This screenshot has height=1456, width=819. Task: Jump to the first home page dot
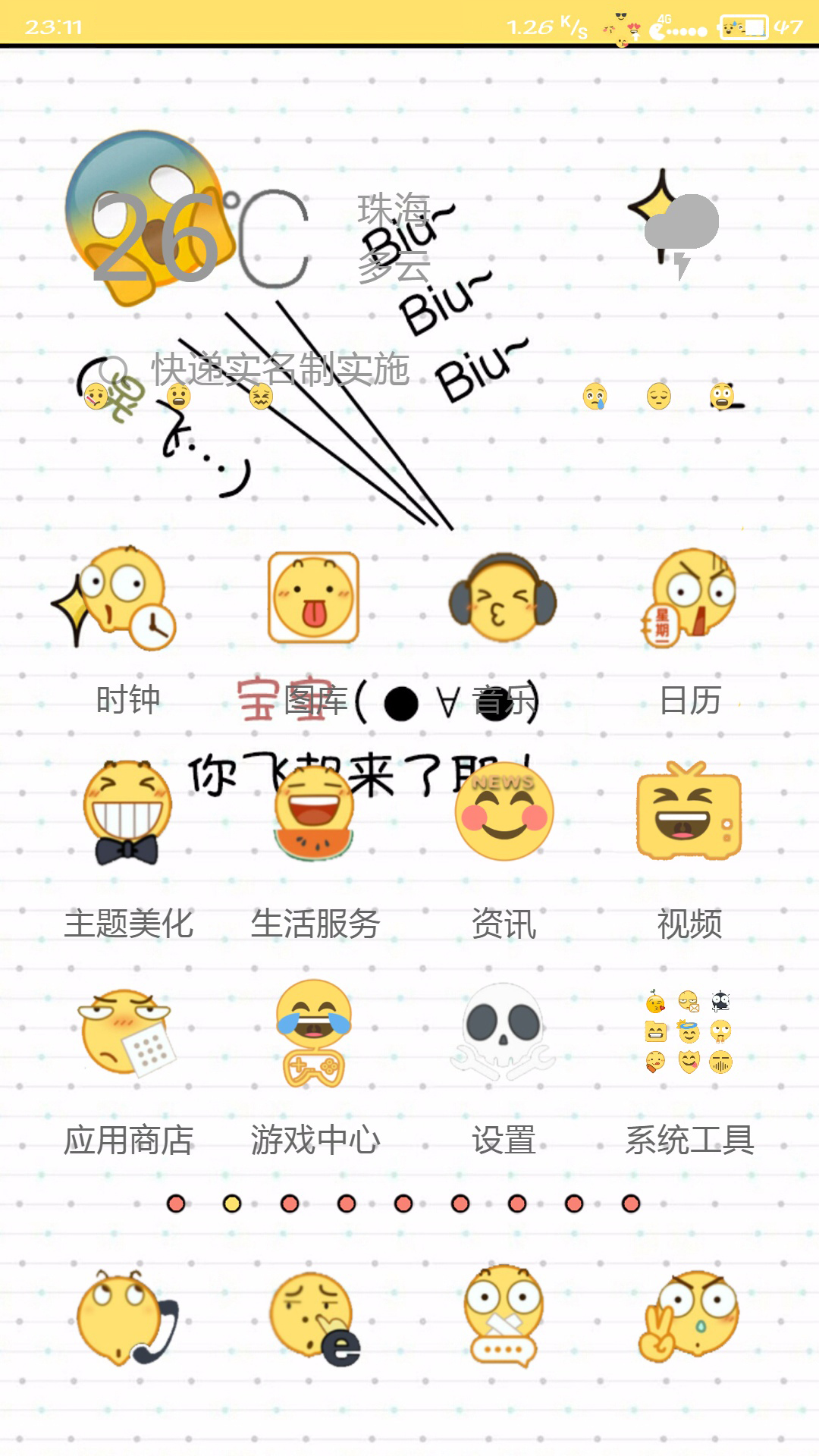[176, 1203]
